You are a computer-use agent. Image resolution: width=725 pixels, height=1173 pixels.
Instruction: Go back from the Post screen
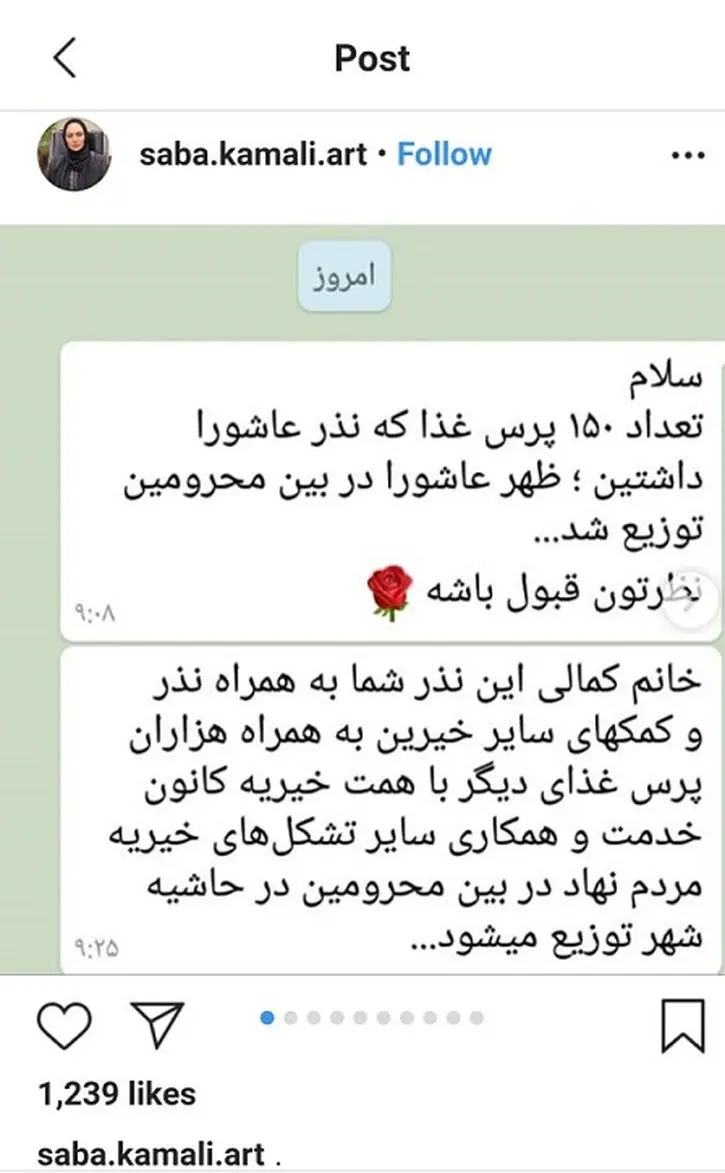pyautogui.click(x=64, y=58)
